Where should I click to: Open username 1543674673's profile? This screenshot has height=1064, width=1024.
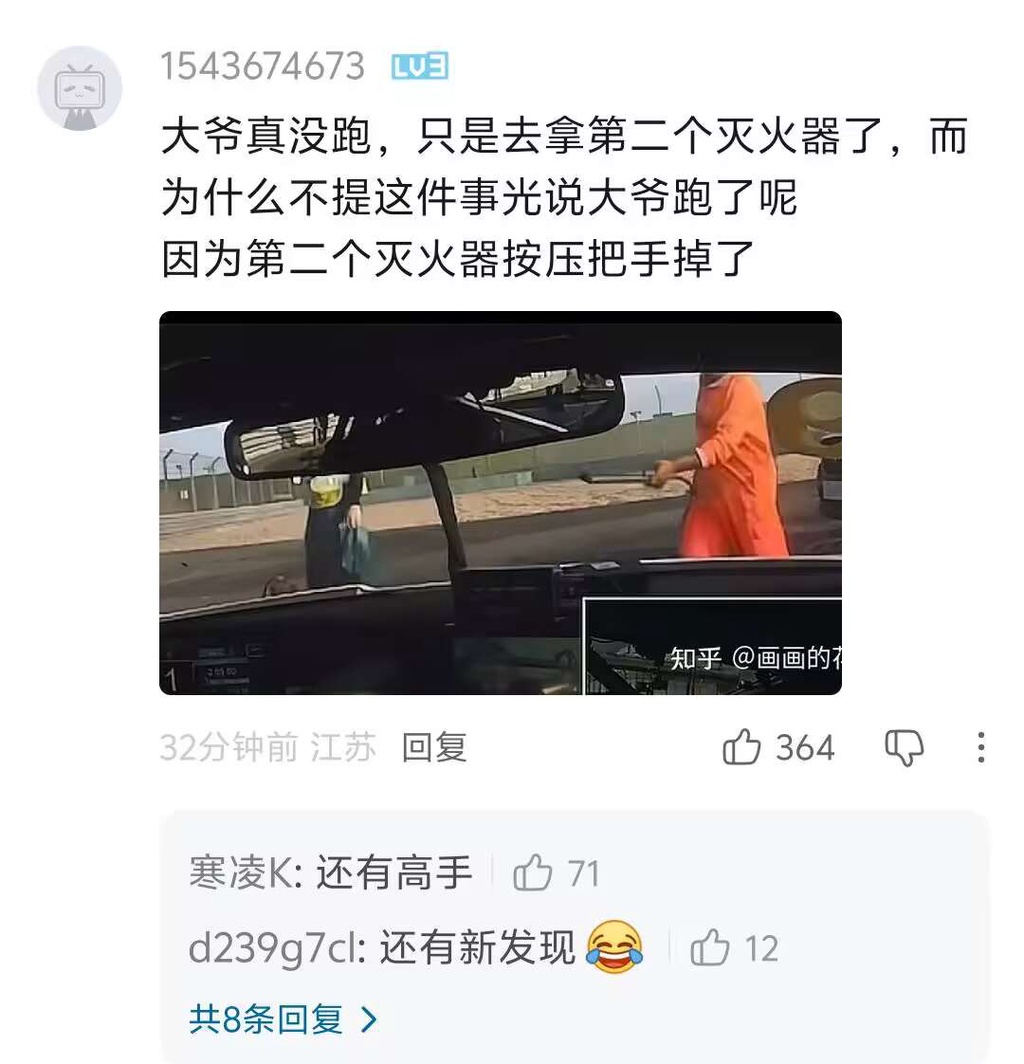pyautogui.click(x=263, y=66)
